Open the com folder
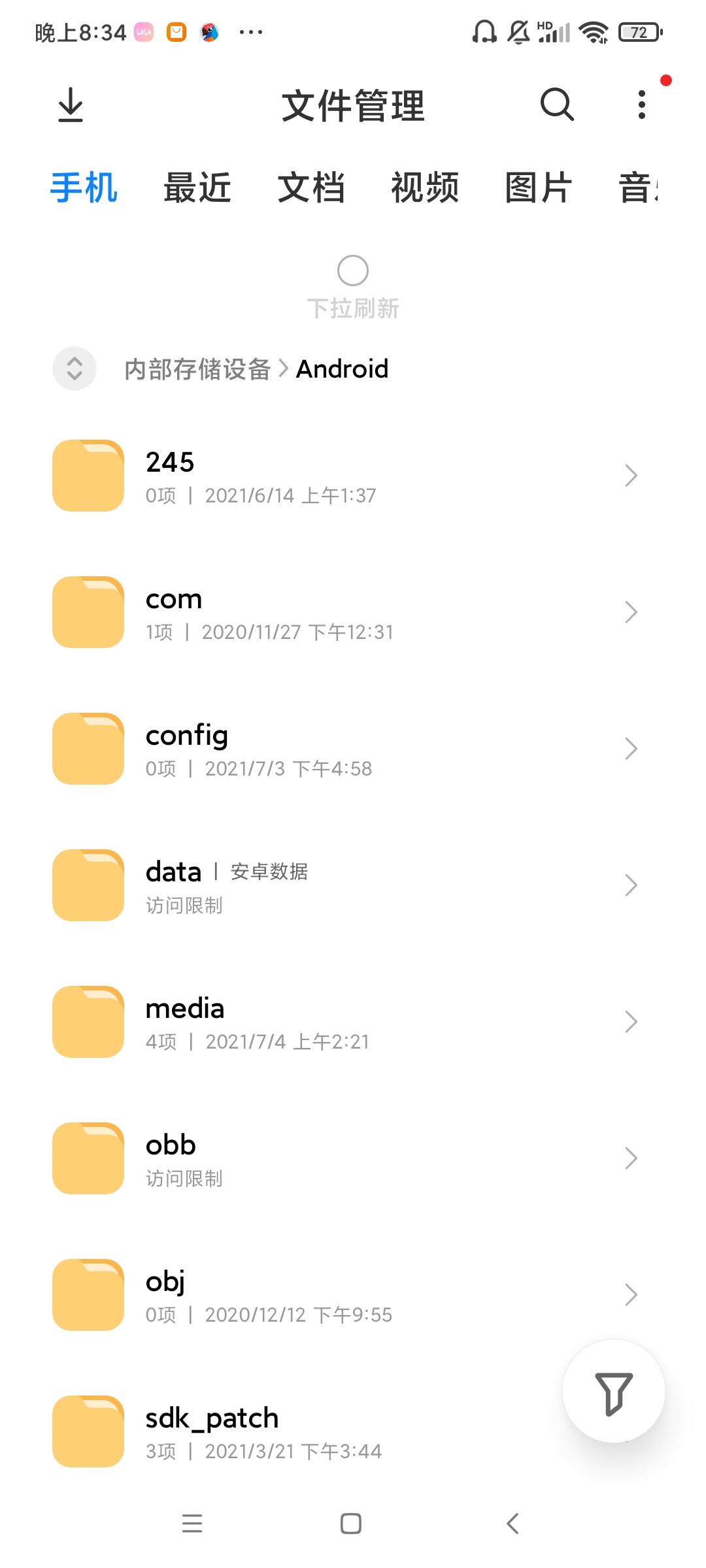 click(x=340, y=612)
